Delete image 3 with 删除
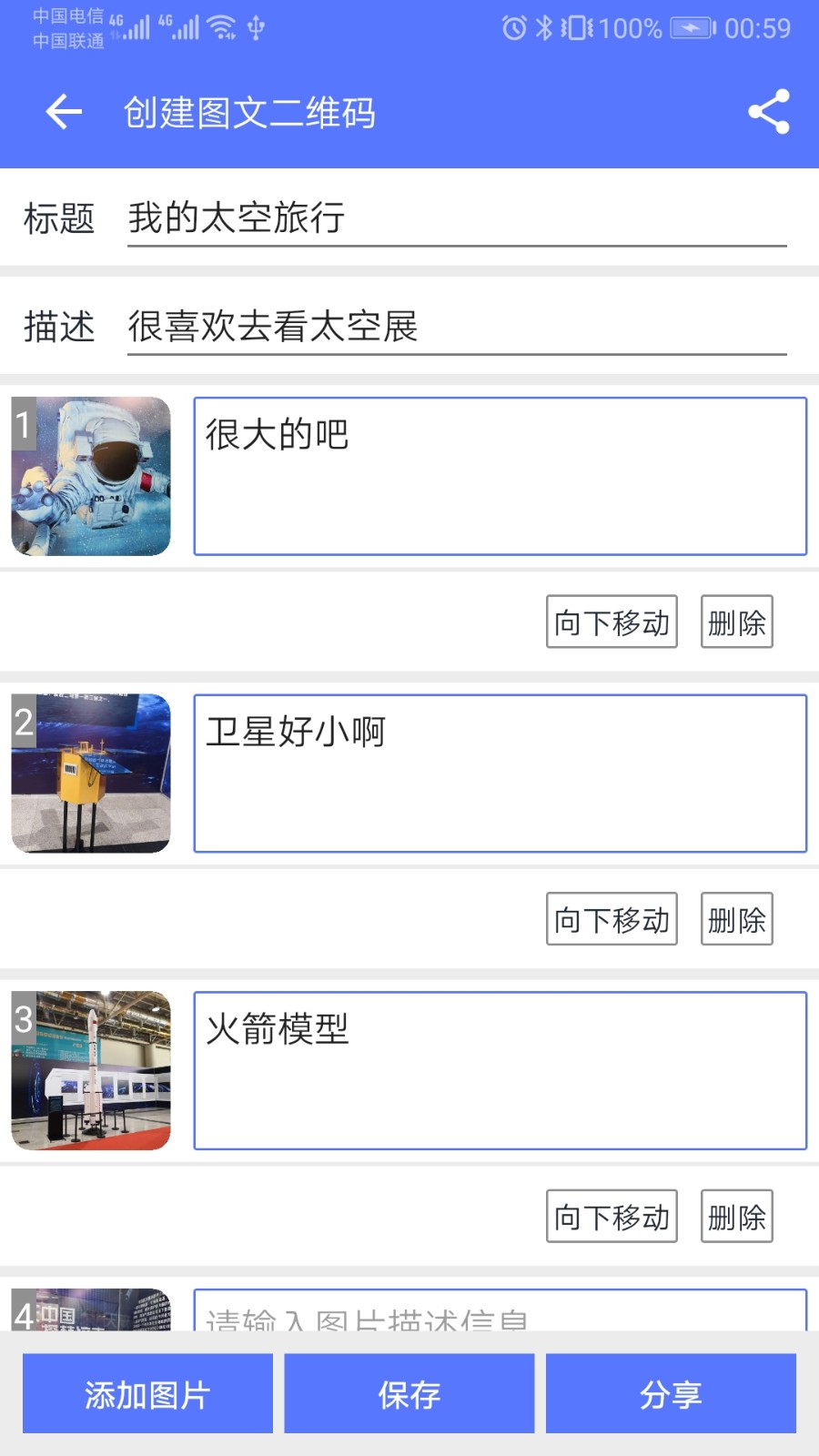The image size is (819, 1456). coord(736,1217)
